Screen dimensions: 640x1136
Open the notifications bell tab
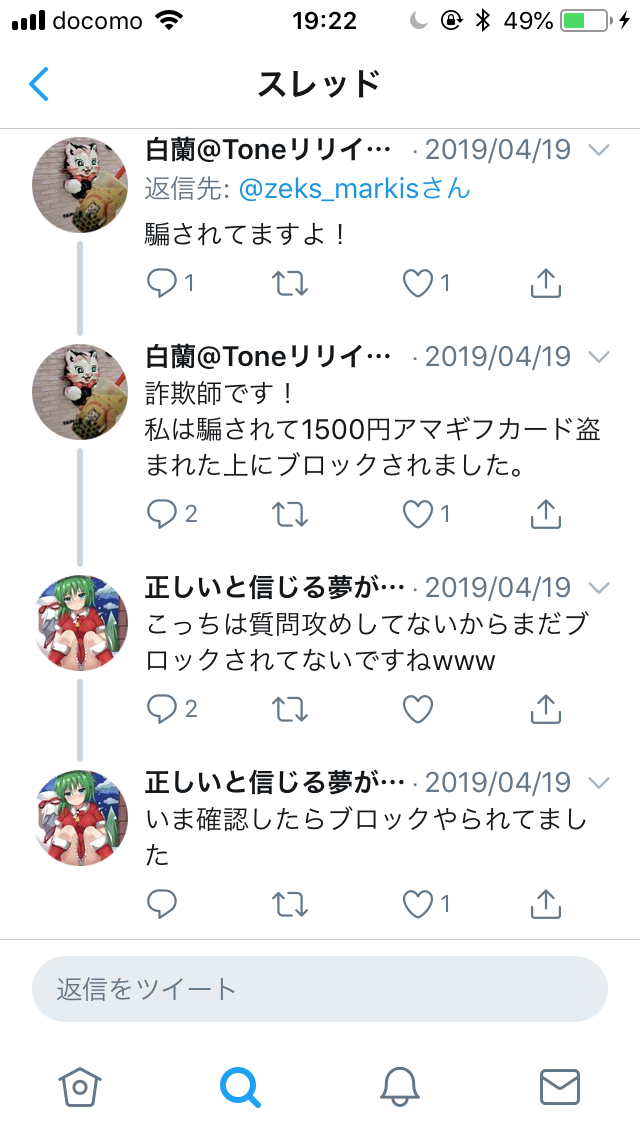[x=400, y=1084]
